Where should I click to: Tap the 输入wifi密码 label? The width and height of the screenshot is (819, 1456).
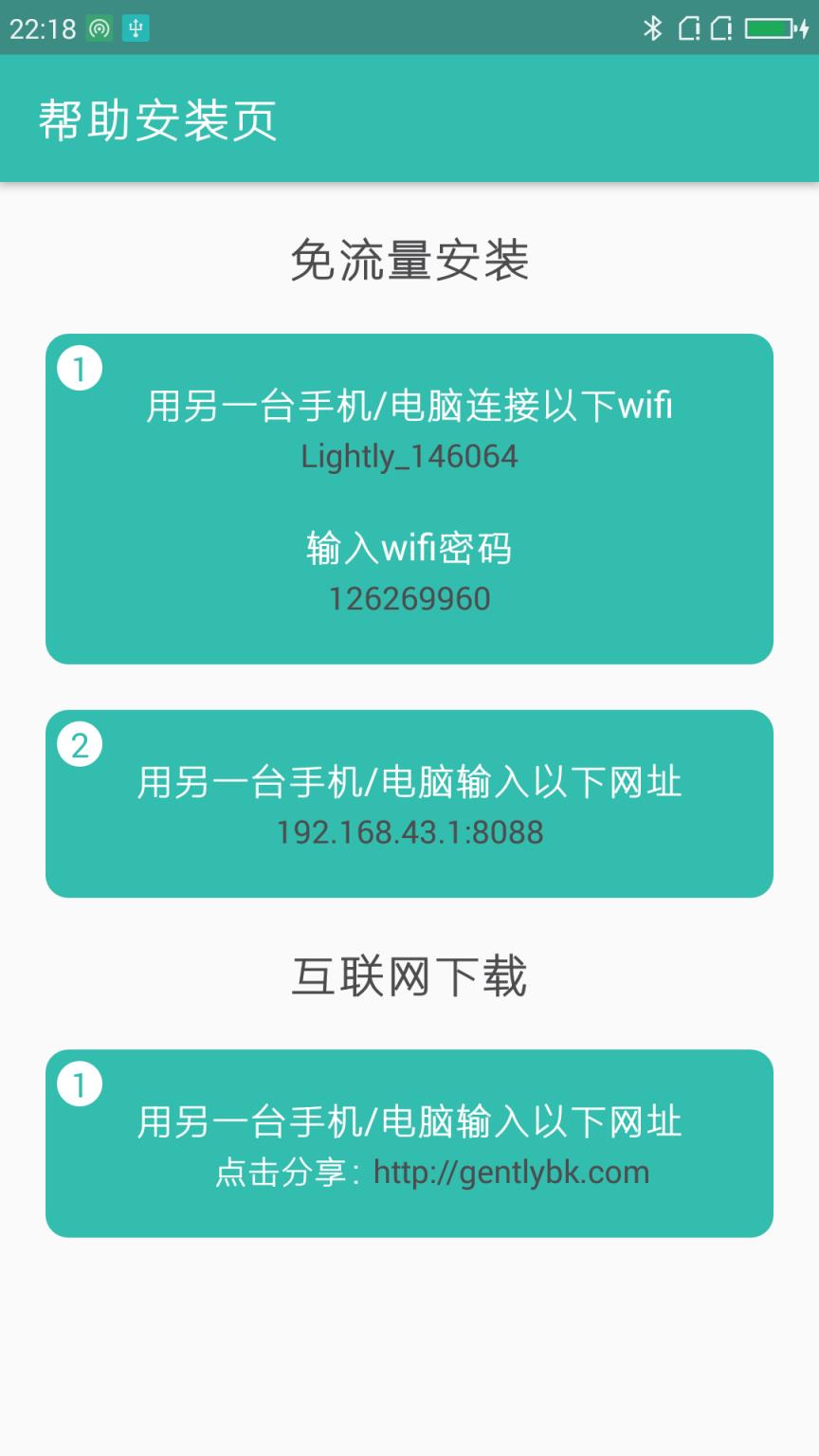[409, 550]
